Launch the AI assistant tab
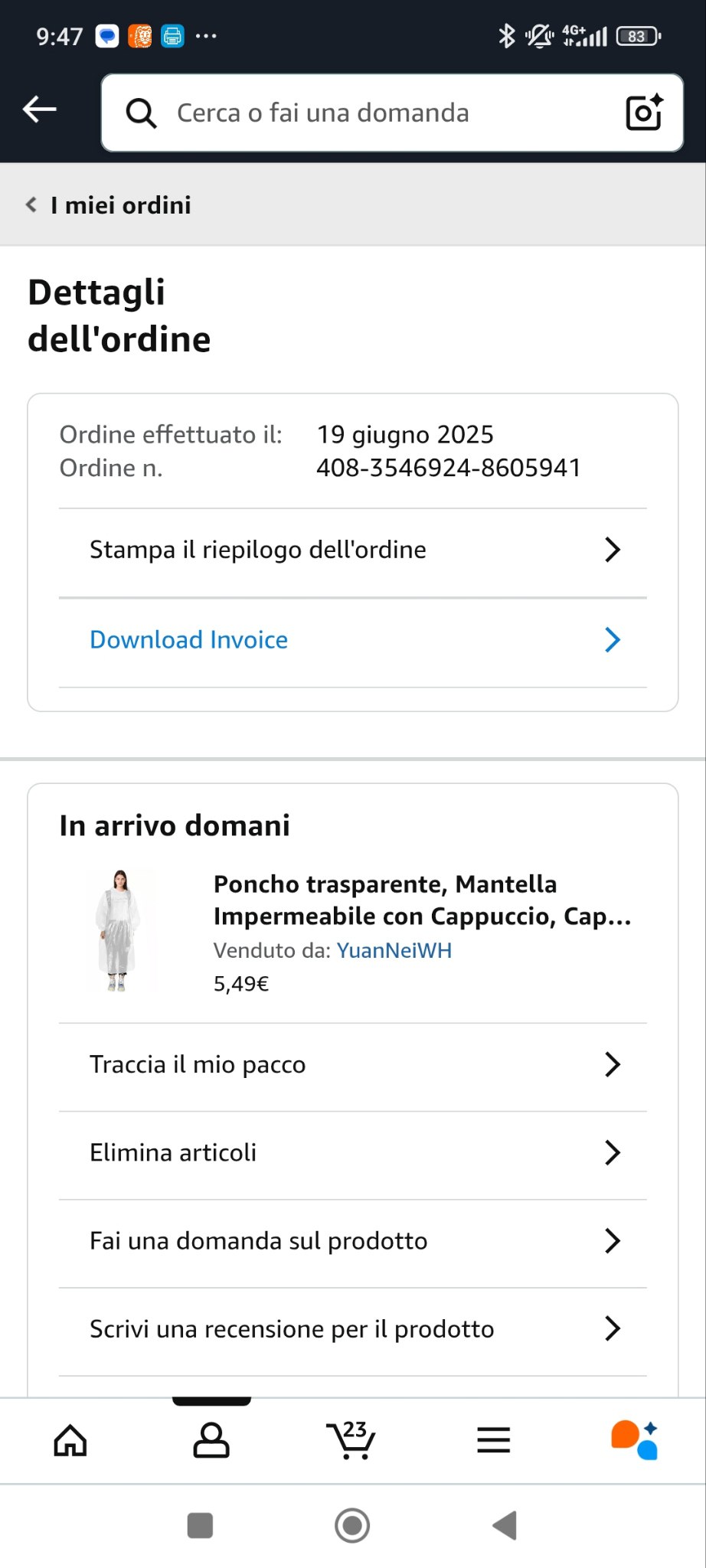The width and height of the screenshot is (706, 1568). coord(634,1441)
